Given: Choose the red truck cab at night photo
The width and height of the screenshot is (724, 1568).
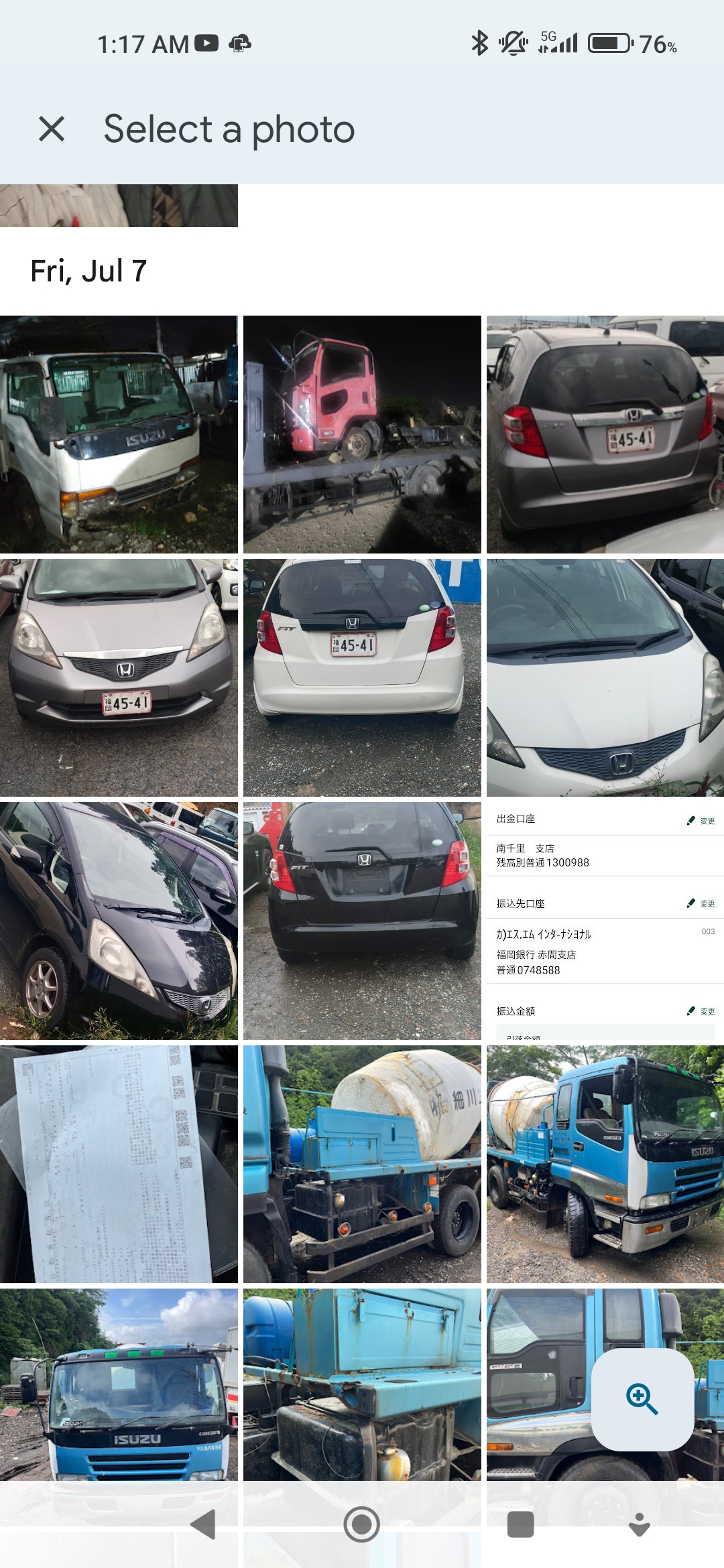Looking at the screenshot, I should pos(362,434).
